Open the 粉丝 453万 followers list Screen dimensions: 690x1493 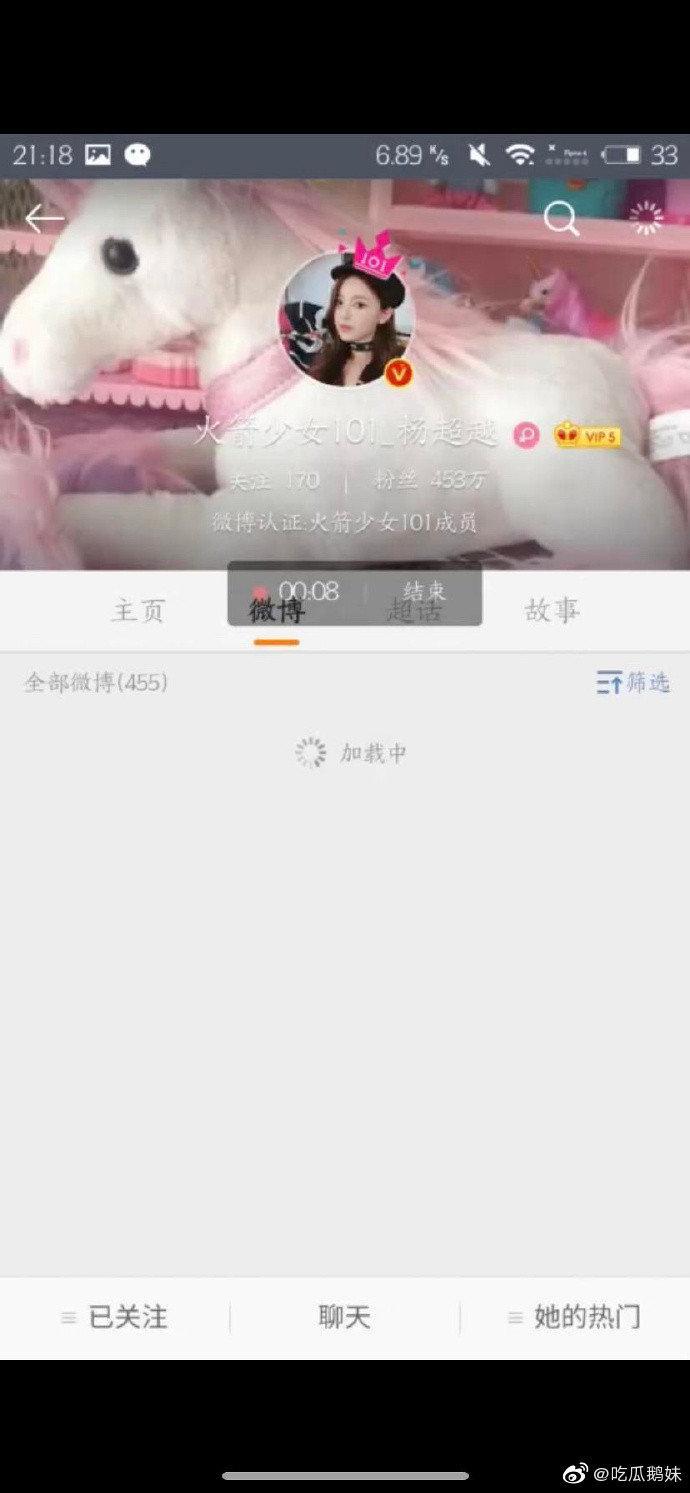(x=430, y=481)
